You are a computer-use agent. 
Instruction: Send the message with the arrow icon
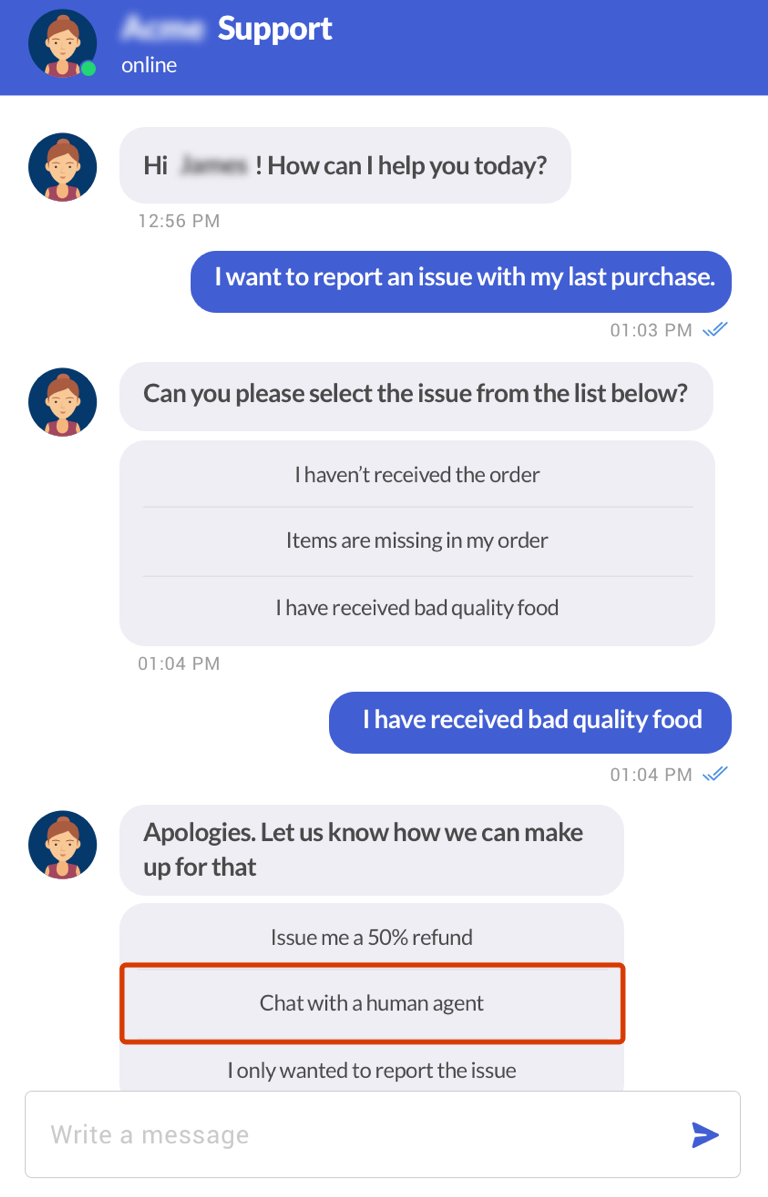[x=705, y=1135]
